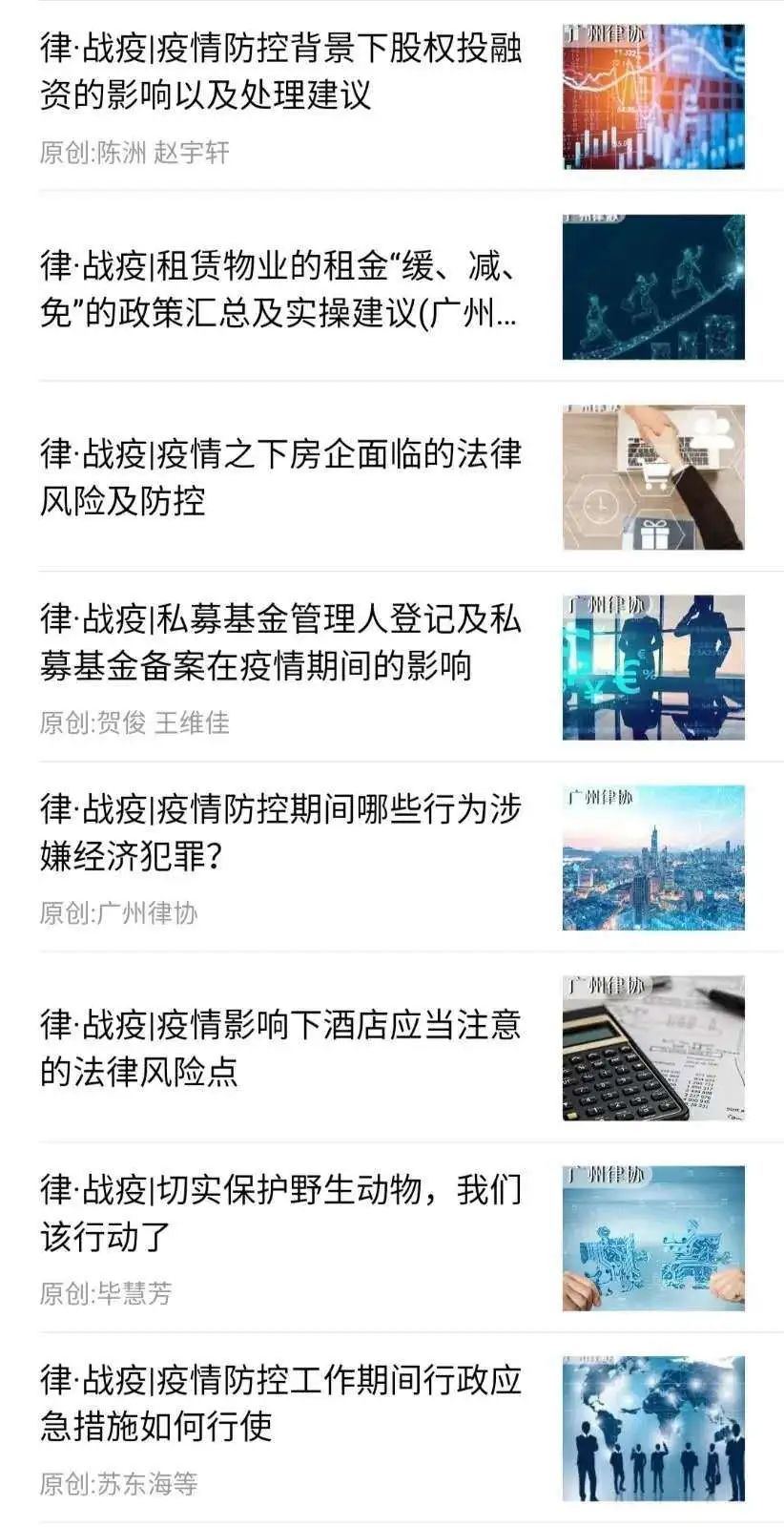This screenshot has width=784, height=1527.
Task: View the 私募基金管理人登记 article
Action: click(x=281, y=642)
